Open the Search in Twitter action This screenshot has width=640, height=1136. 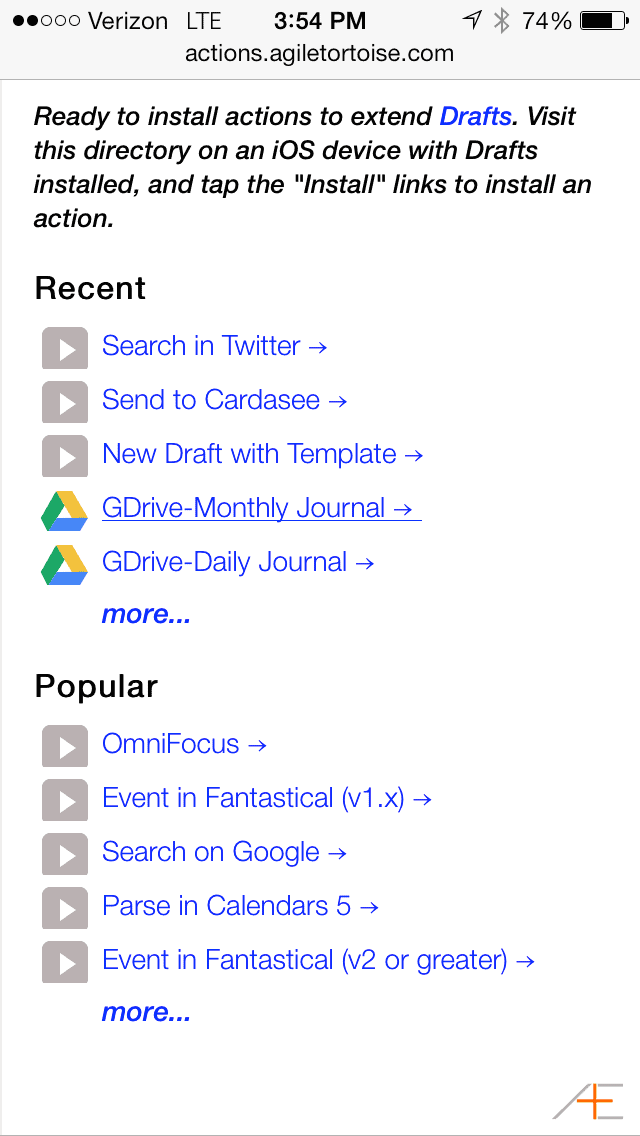215,346
